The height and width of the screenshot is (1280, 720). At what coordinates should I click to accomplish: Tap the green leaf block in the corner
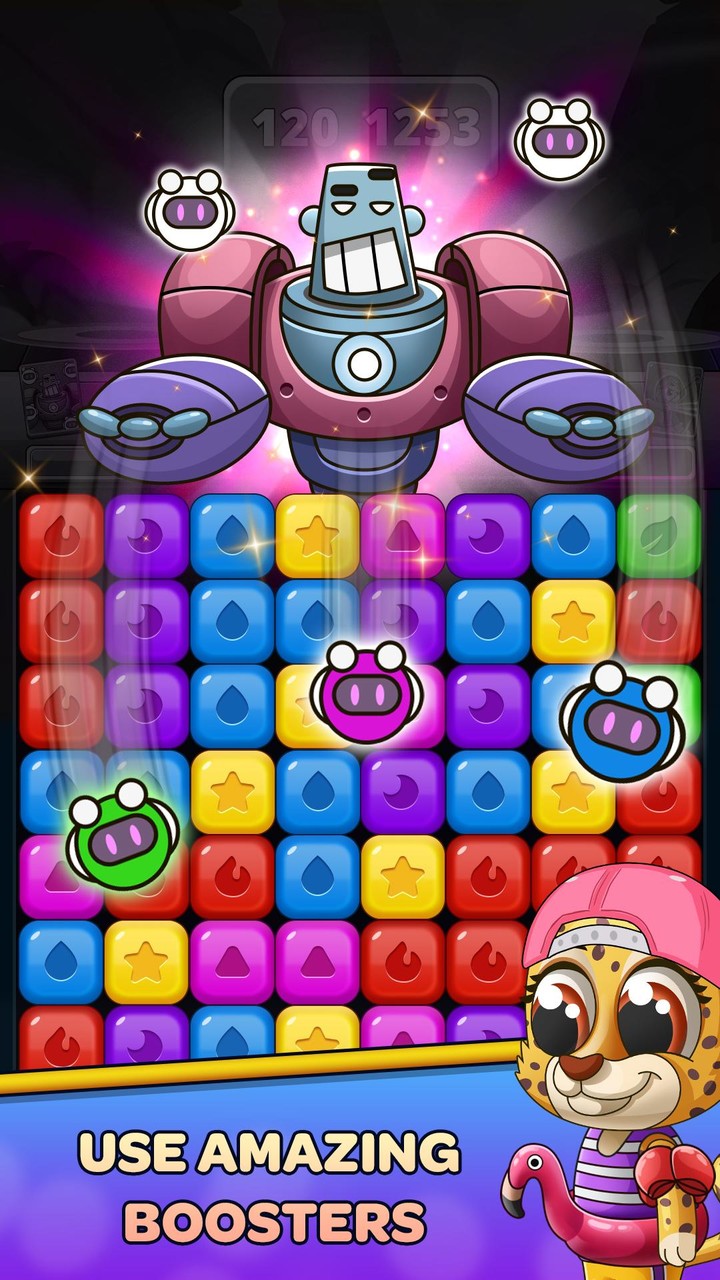(x=660, y=532)
